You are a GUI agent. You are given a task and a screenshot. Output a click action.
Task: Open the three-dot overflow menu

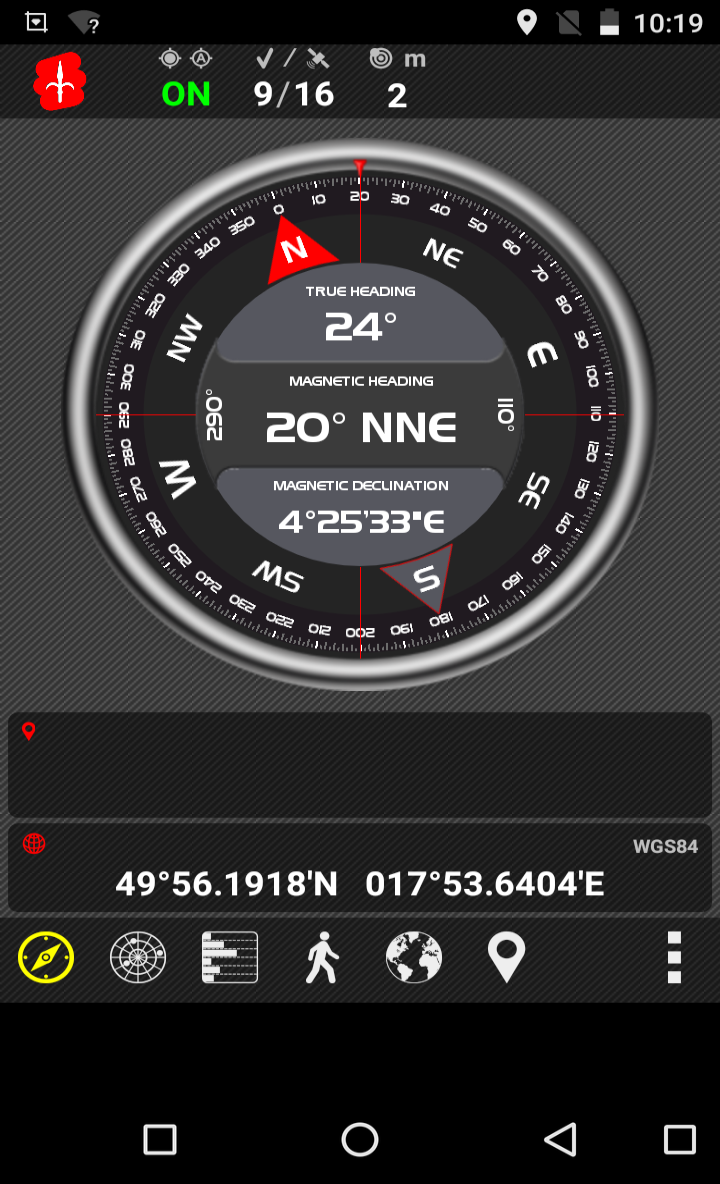(x=675, y=957)
